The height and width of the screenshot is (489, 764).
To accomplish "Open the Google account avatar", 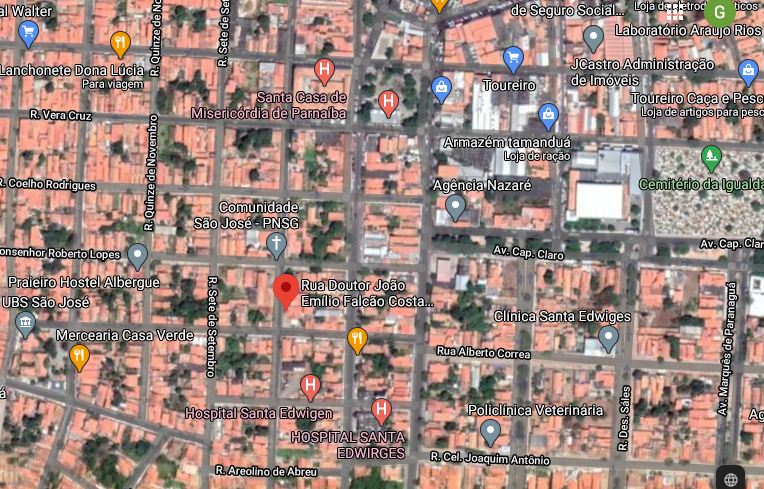I will click(x=720, y=12).
